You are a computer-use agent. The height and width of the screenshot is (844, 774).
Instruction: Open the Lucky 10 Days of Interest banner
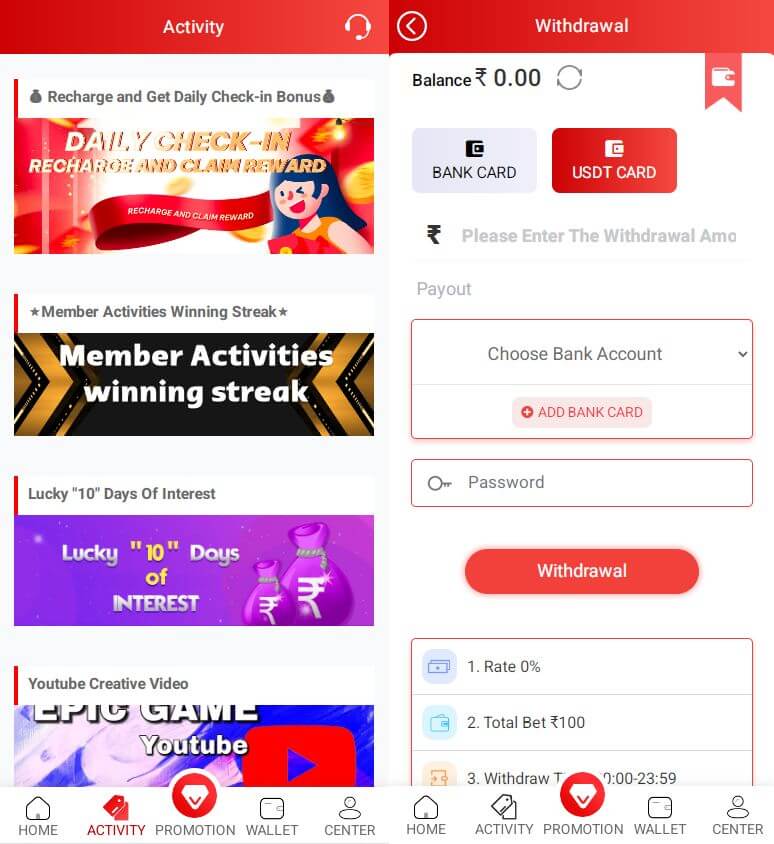pos(194,570)
